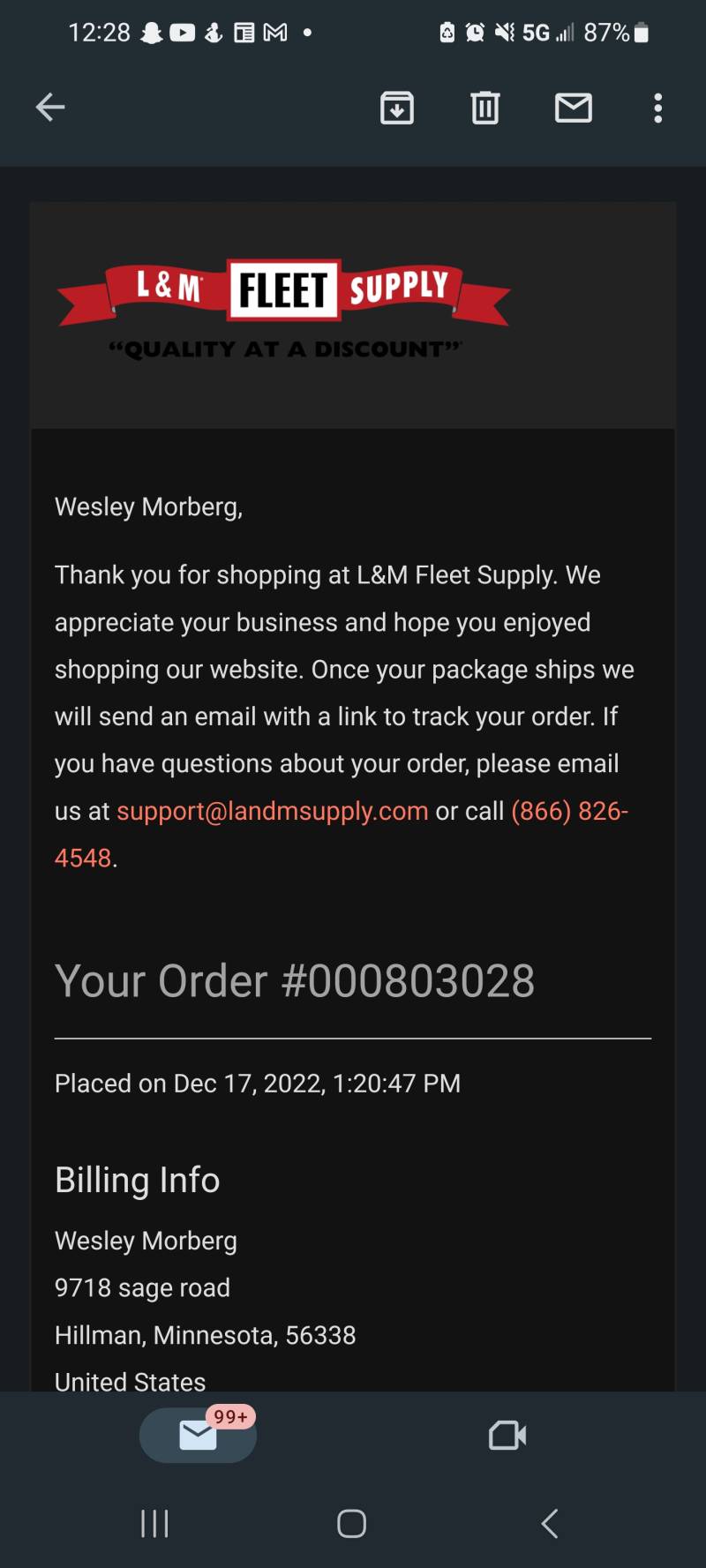The height and width of the screenshot is (1568, 706).
Task: Open the overflow menu
Action: (657, 108)
